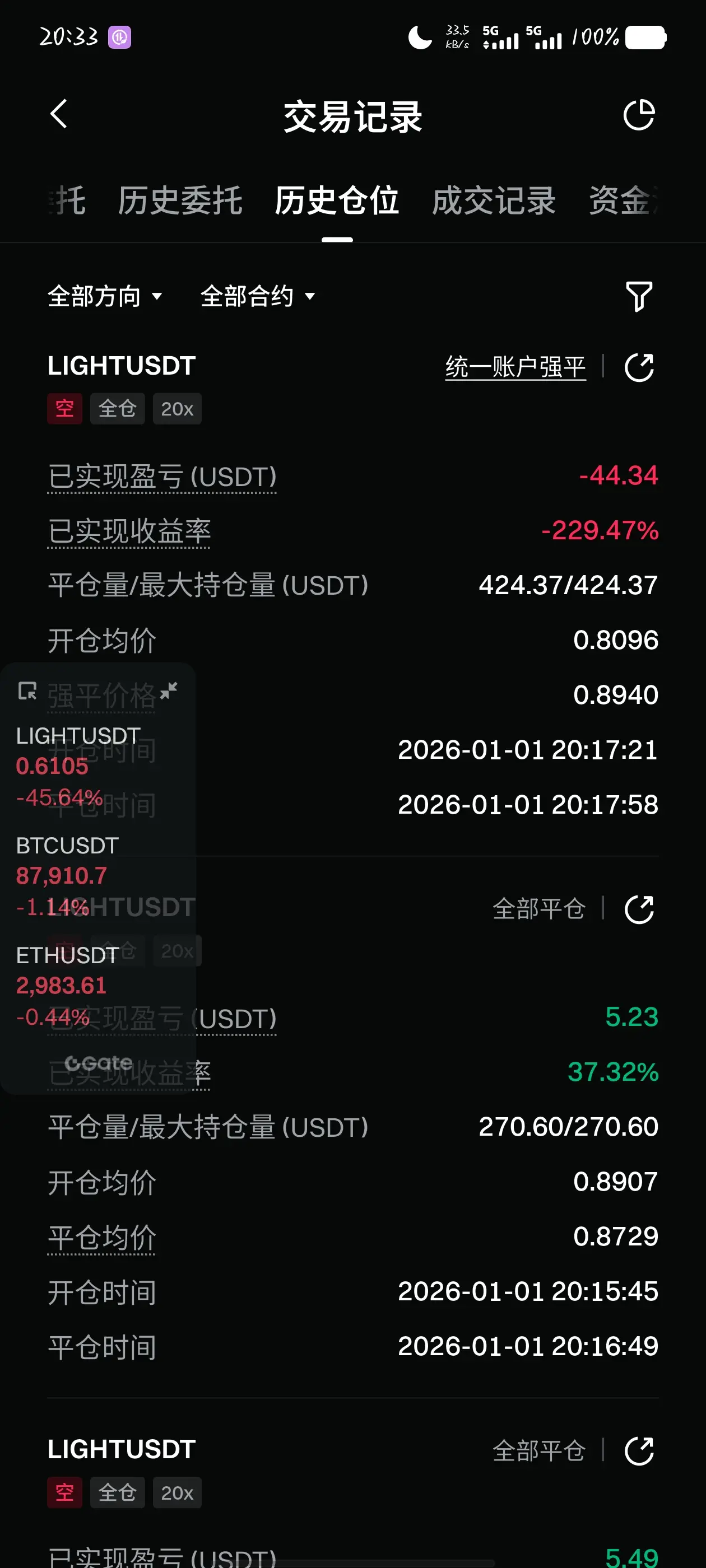Open the floating widget's expand window icon
The height and width of the screenshot is (1568, 706).
tap(27, 691)
